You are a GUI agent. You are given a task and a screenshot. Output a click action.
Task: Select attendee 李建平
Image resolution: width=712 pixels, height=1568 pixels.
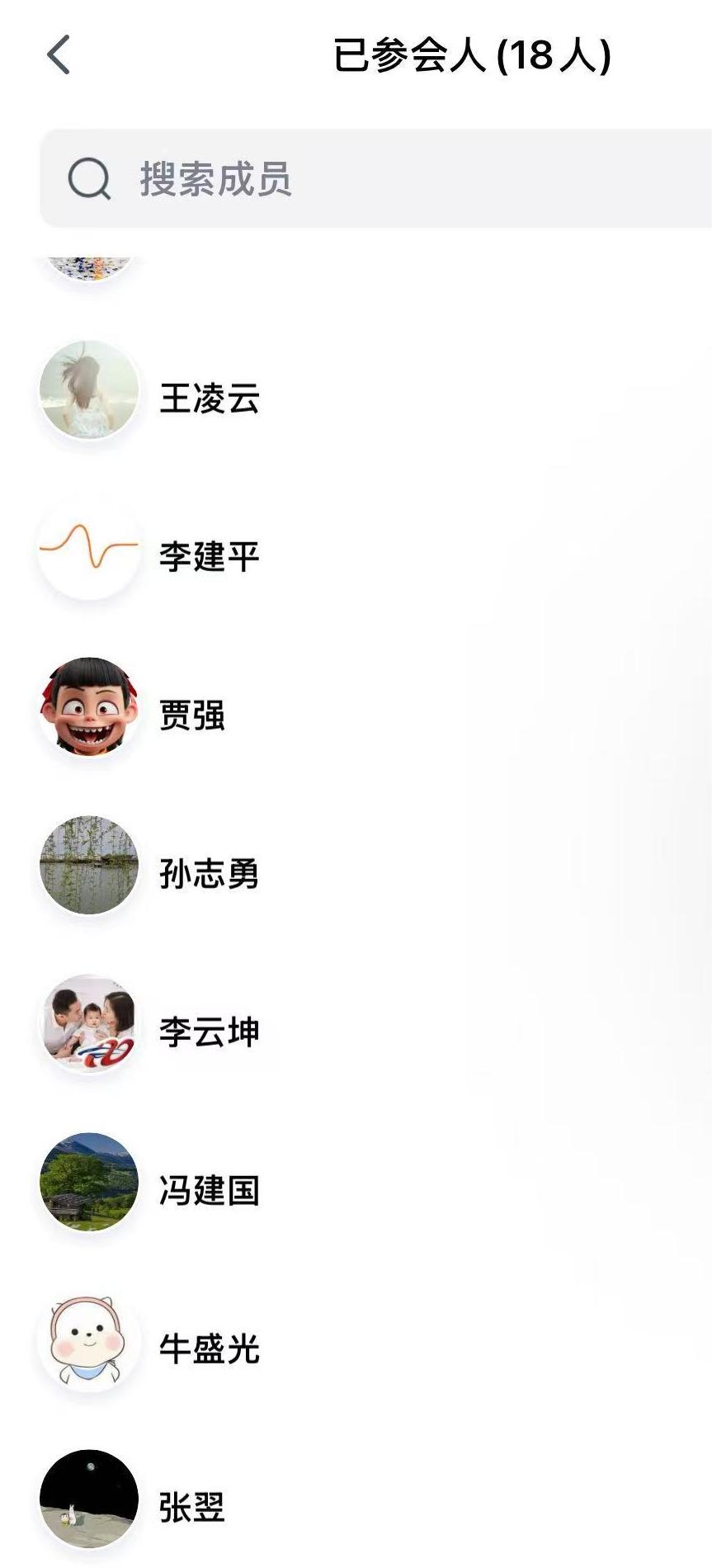[x=210, y=556]
